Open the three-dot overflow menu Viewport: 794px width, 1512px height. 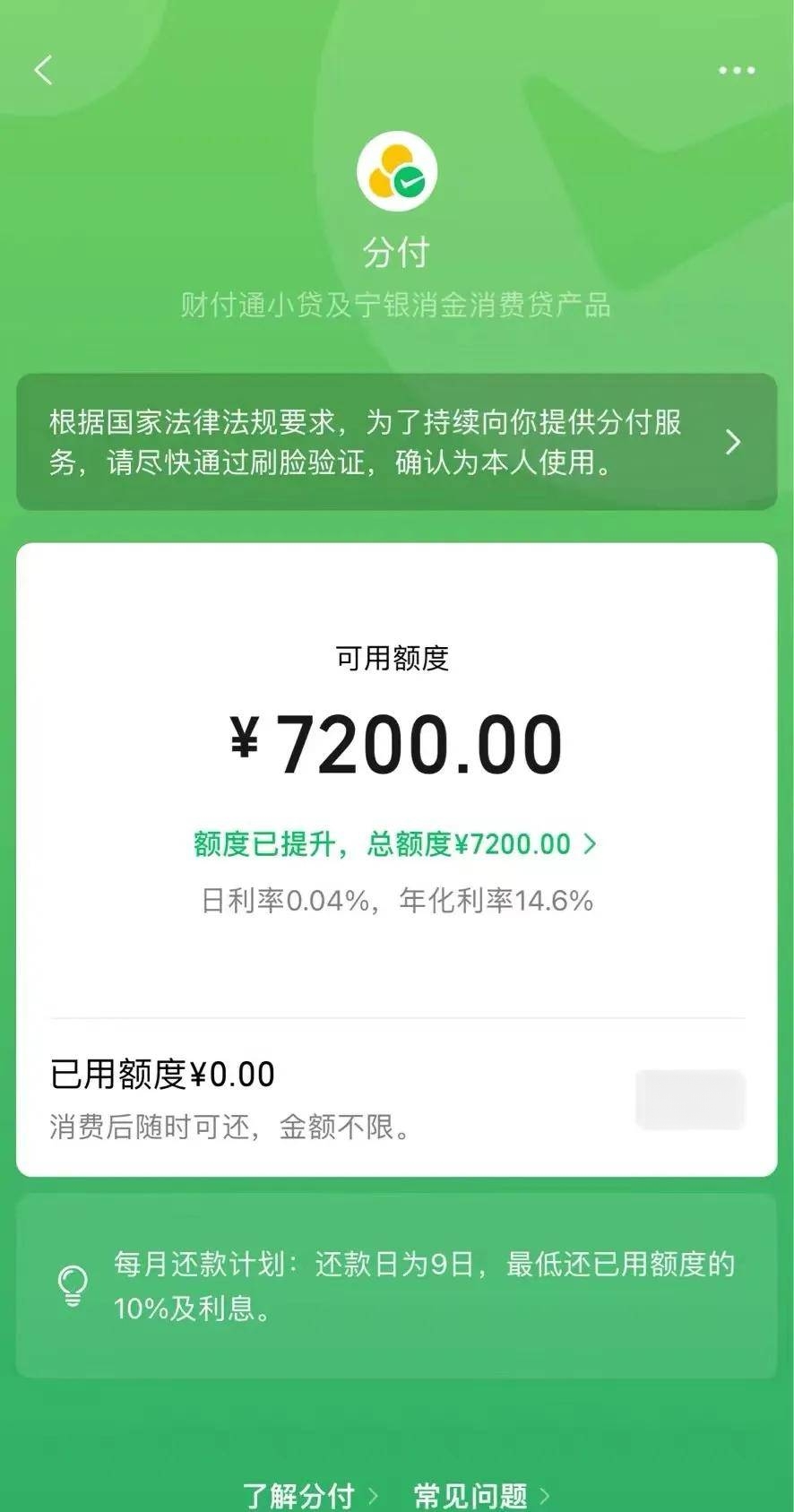tap(737, 70)
